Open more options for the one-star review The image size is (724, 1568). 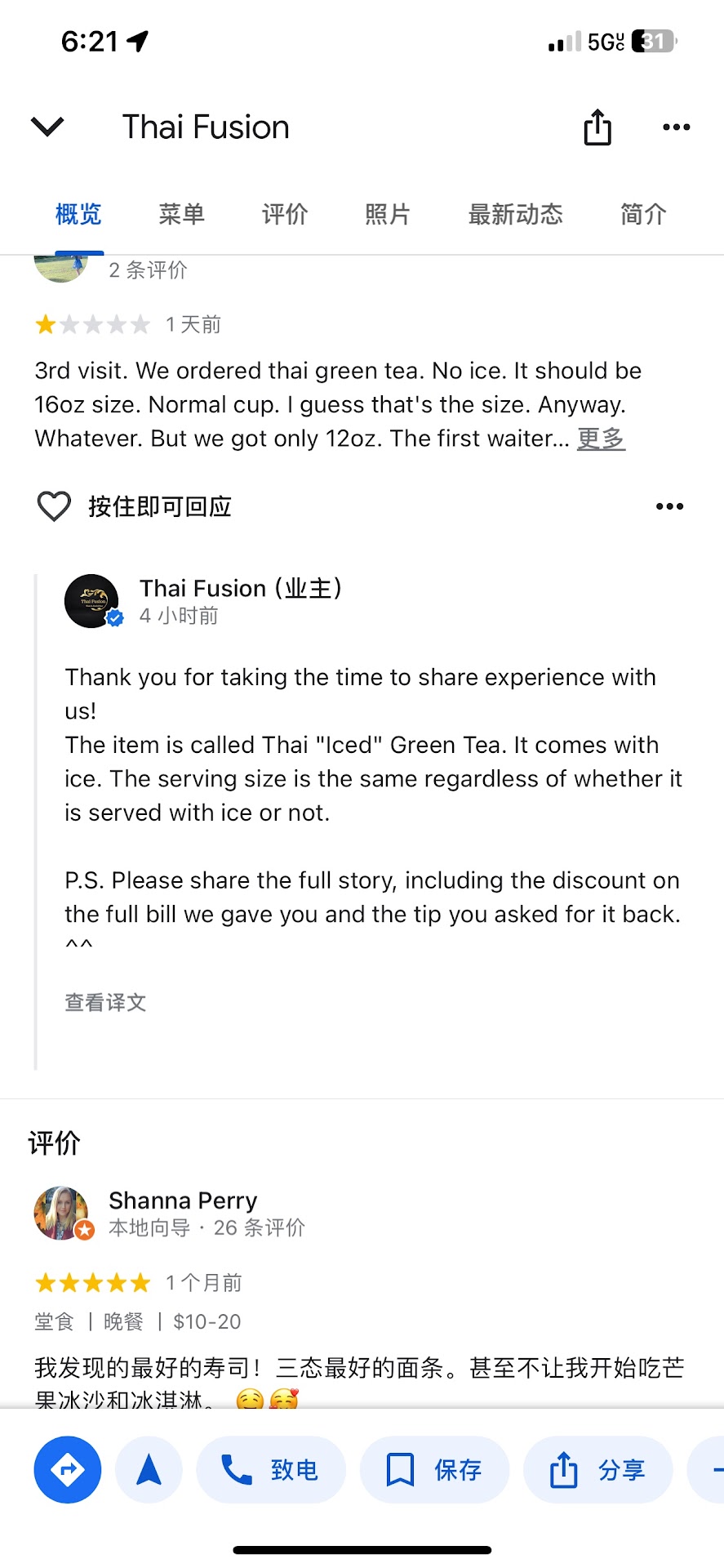[x=669, y=506]
